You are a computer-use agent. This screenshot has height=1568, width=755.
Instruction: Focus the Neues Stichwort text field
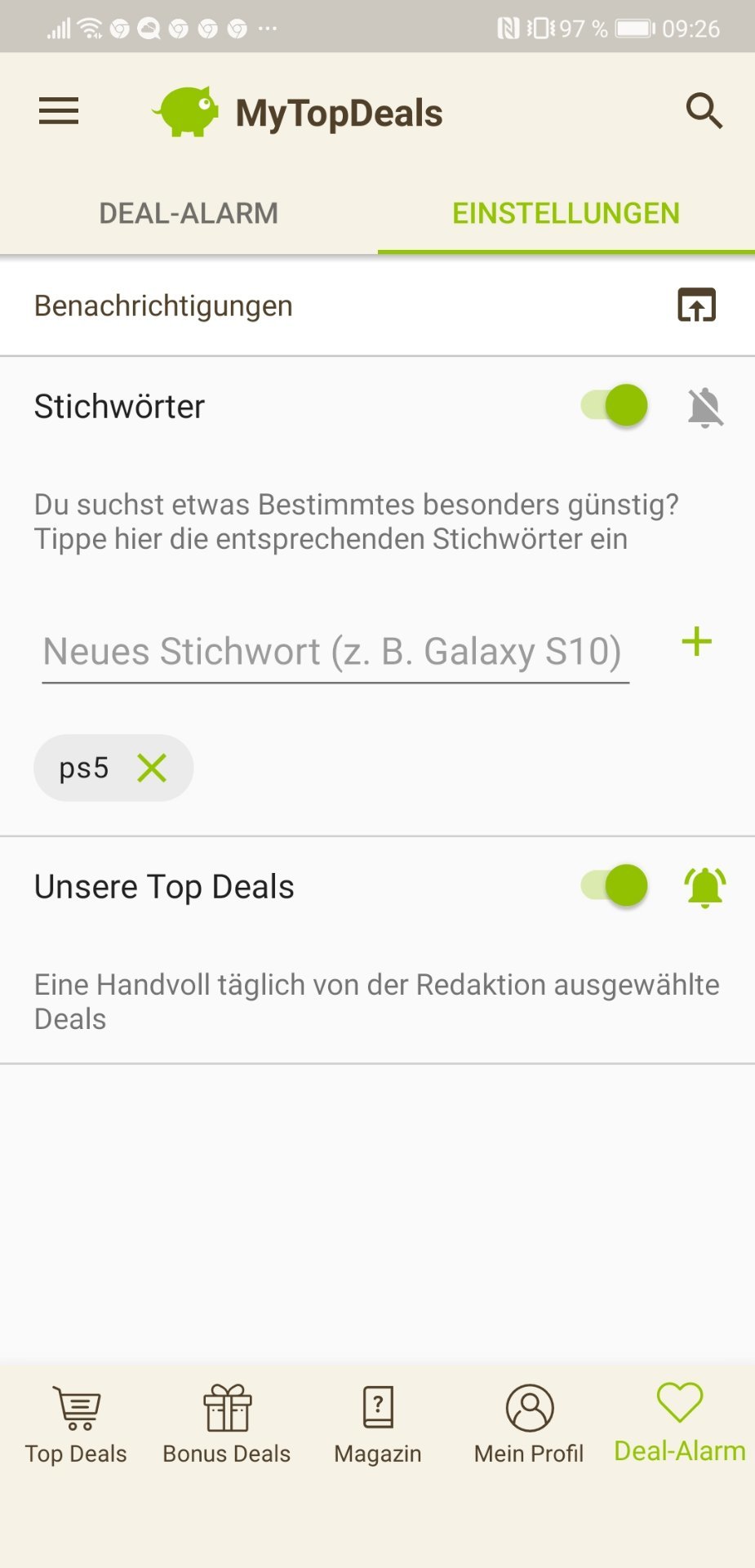point(335,652)
